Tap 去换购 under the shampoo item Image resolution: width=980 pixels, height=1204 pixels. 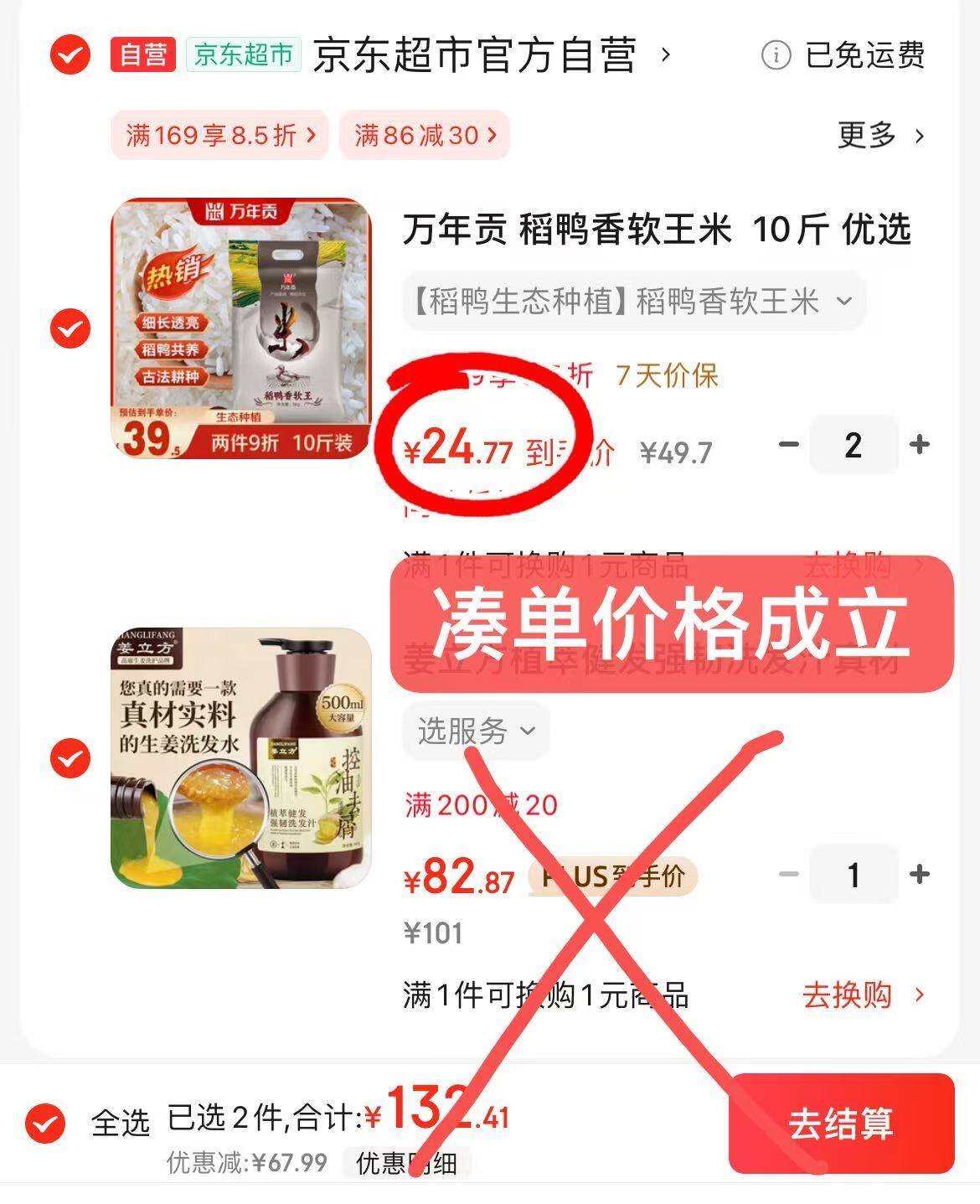coord(862,995)
